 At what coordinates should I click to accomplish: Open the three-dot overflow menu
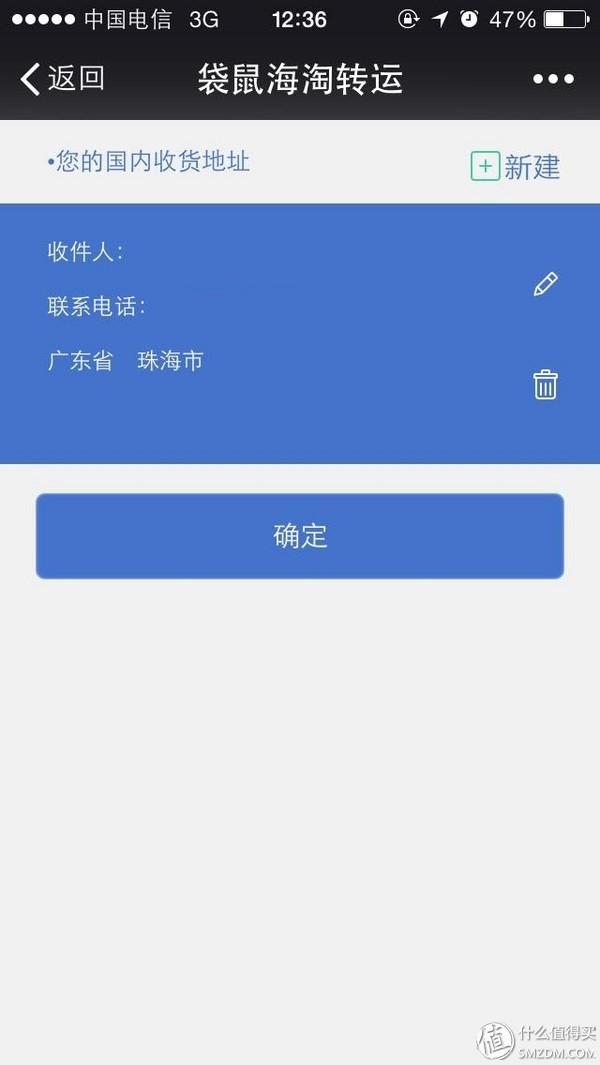pyautogui.click(x=553, y=79)
